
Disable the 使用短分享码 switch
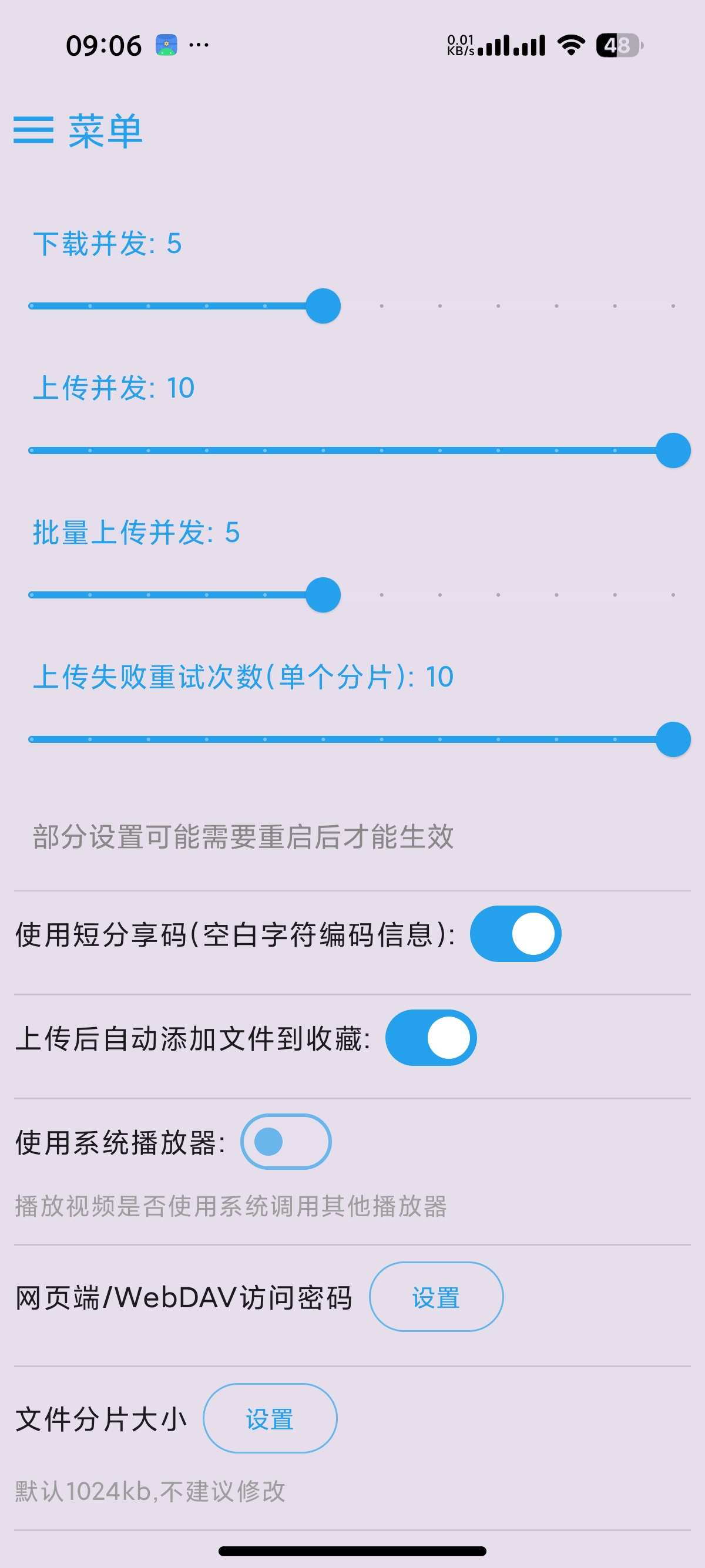[x=516, y=934]
